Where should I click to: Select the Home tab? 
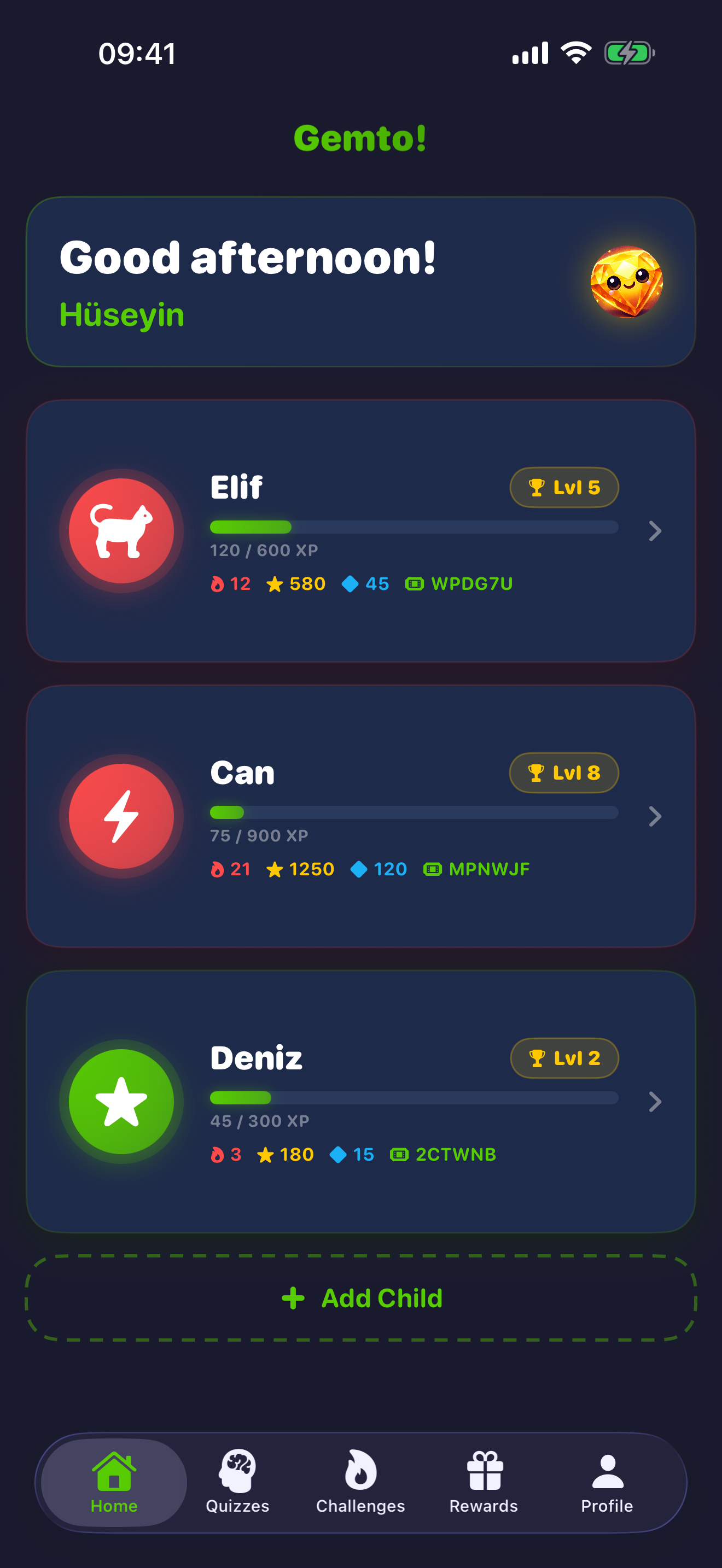pyautogui.click(x=114, y=1479)
